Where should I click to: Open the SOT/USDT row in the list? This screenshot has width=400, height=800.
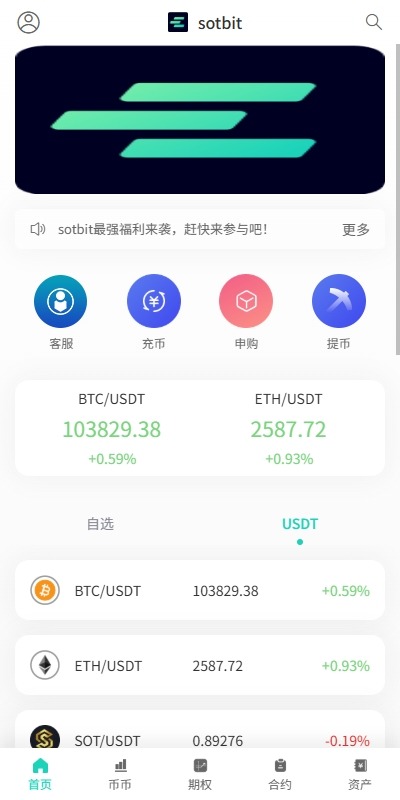(200, 730)
